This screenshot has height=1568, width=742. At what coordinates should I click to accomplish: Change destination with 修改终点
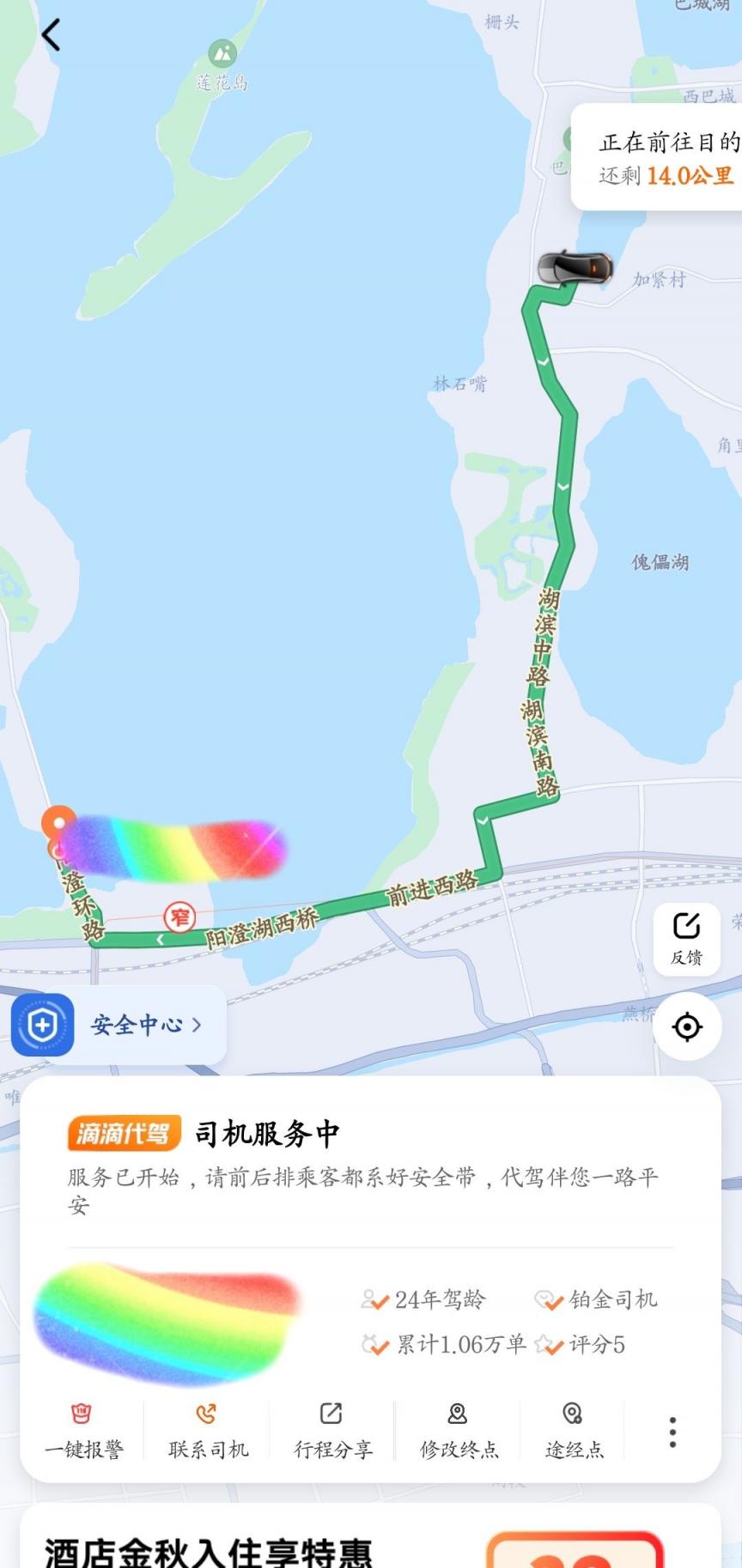[x=459, y=1431]
